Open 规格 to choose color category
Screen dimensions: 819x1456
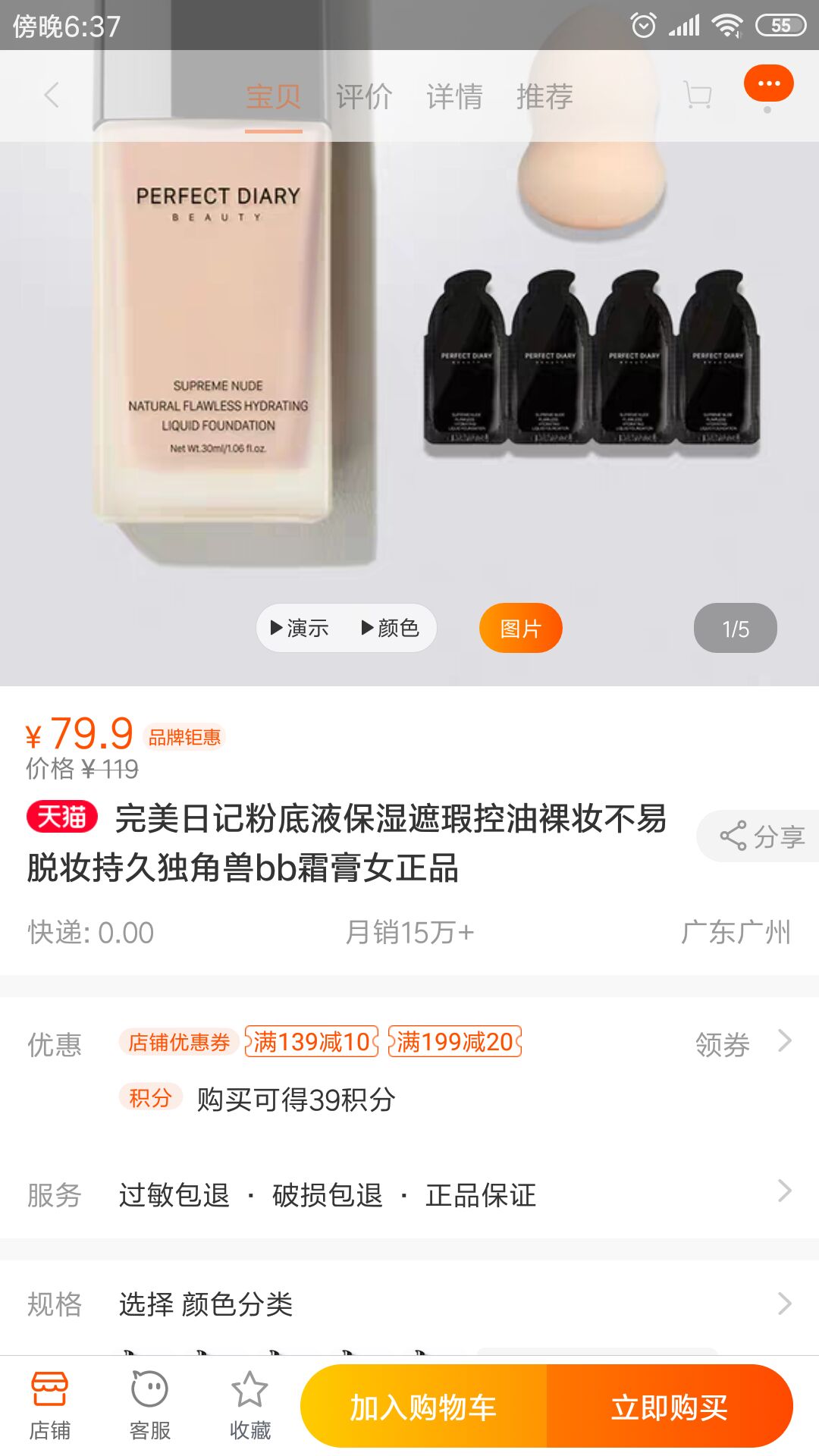click(409, 1304)
